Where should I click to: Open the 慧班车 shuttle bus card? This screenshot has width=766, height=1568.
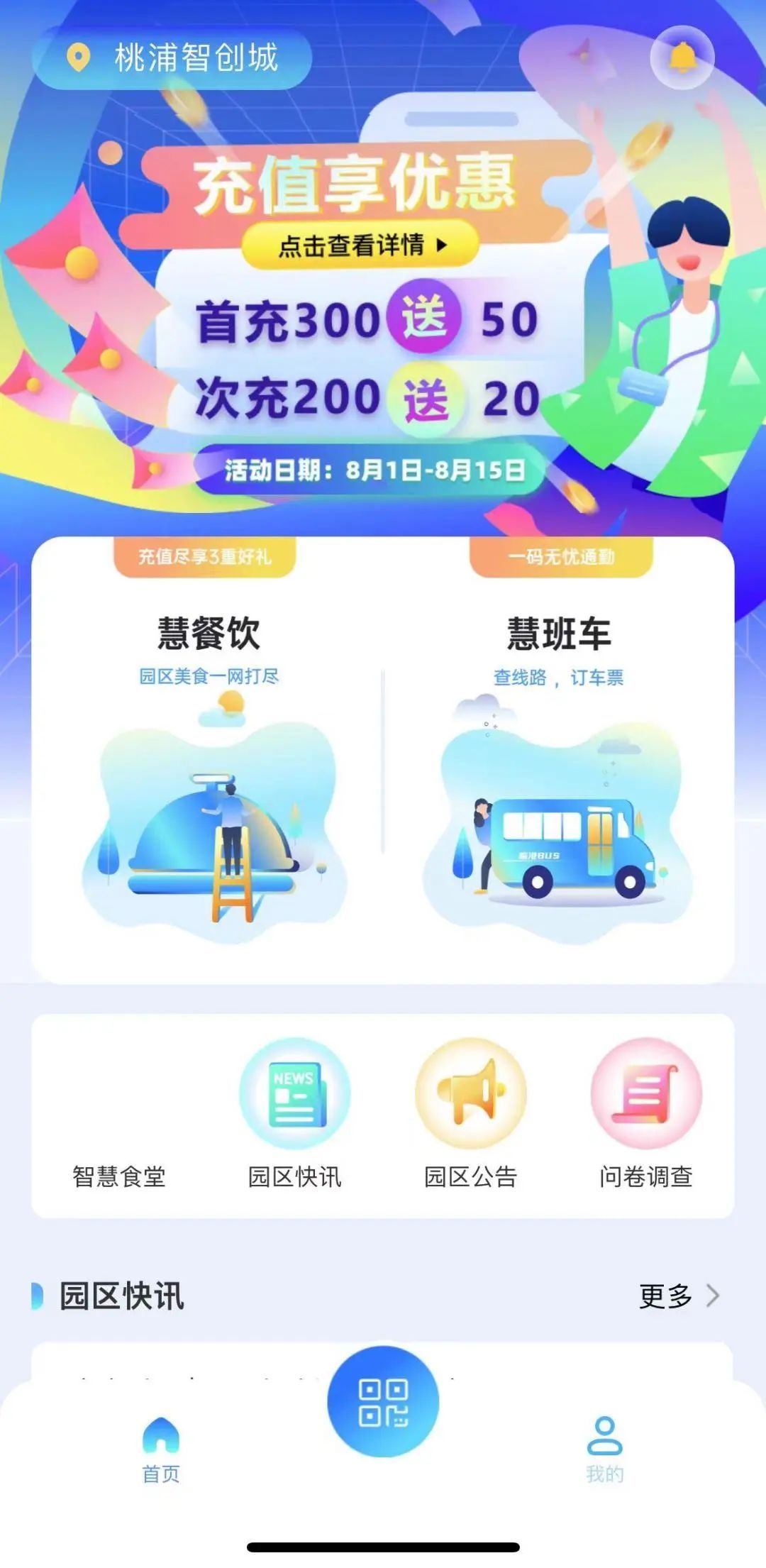(x=558, y=766)
